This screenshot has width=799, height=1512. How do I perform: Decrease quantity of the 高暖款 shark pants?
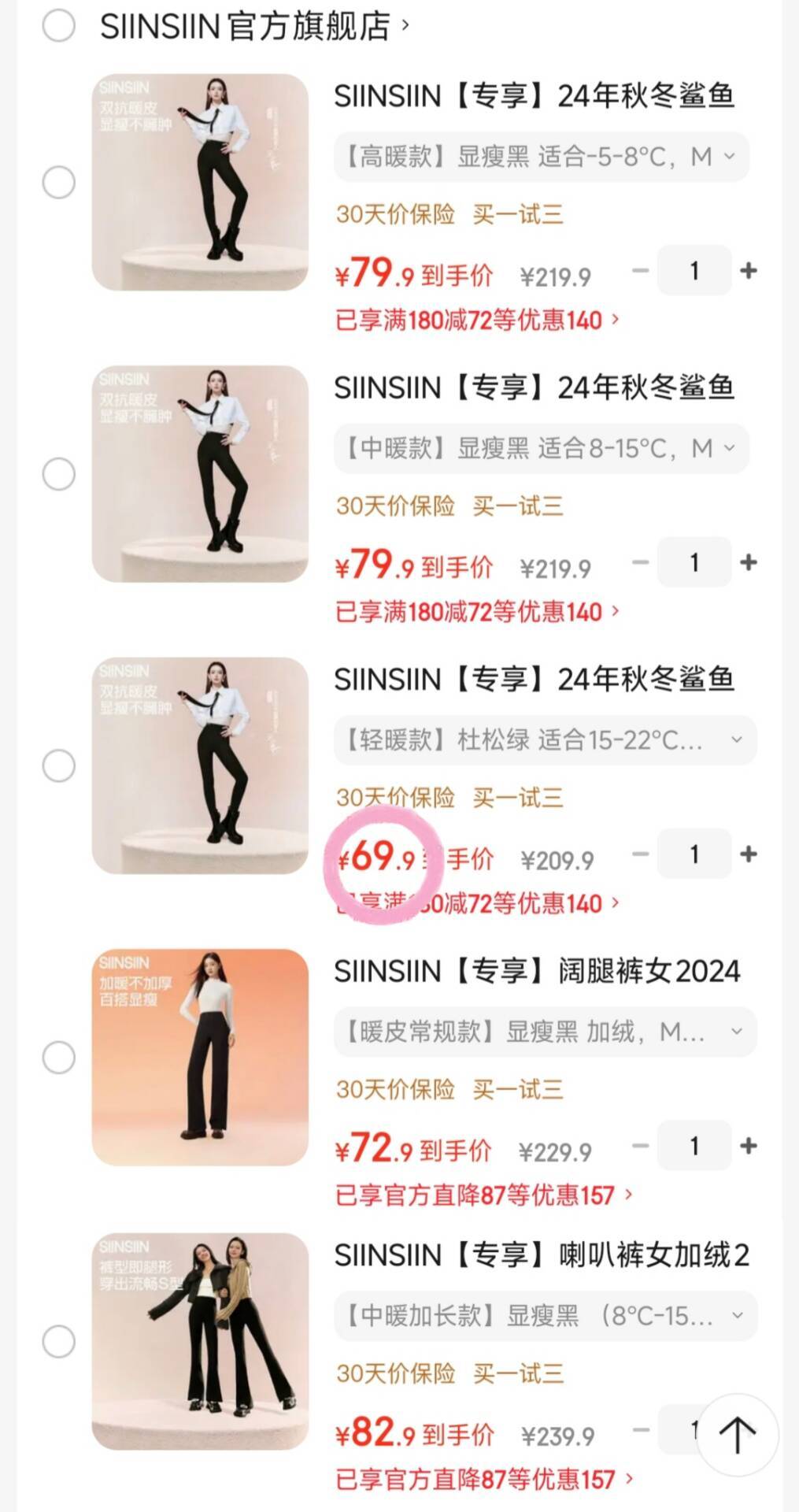639,270
